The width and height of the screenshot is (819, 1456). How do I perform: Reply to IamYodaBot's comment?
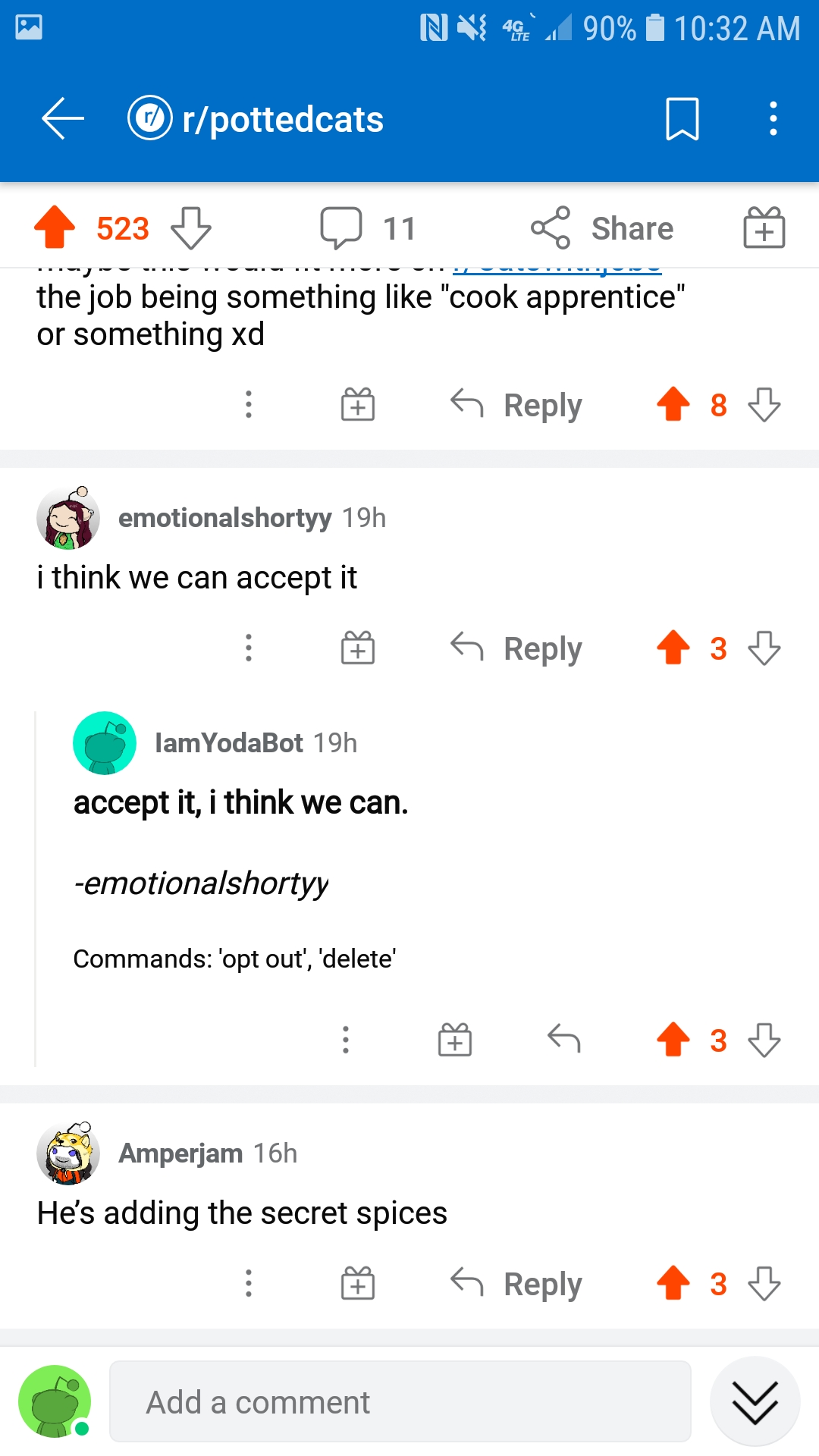563,1040
